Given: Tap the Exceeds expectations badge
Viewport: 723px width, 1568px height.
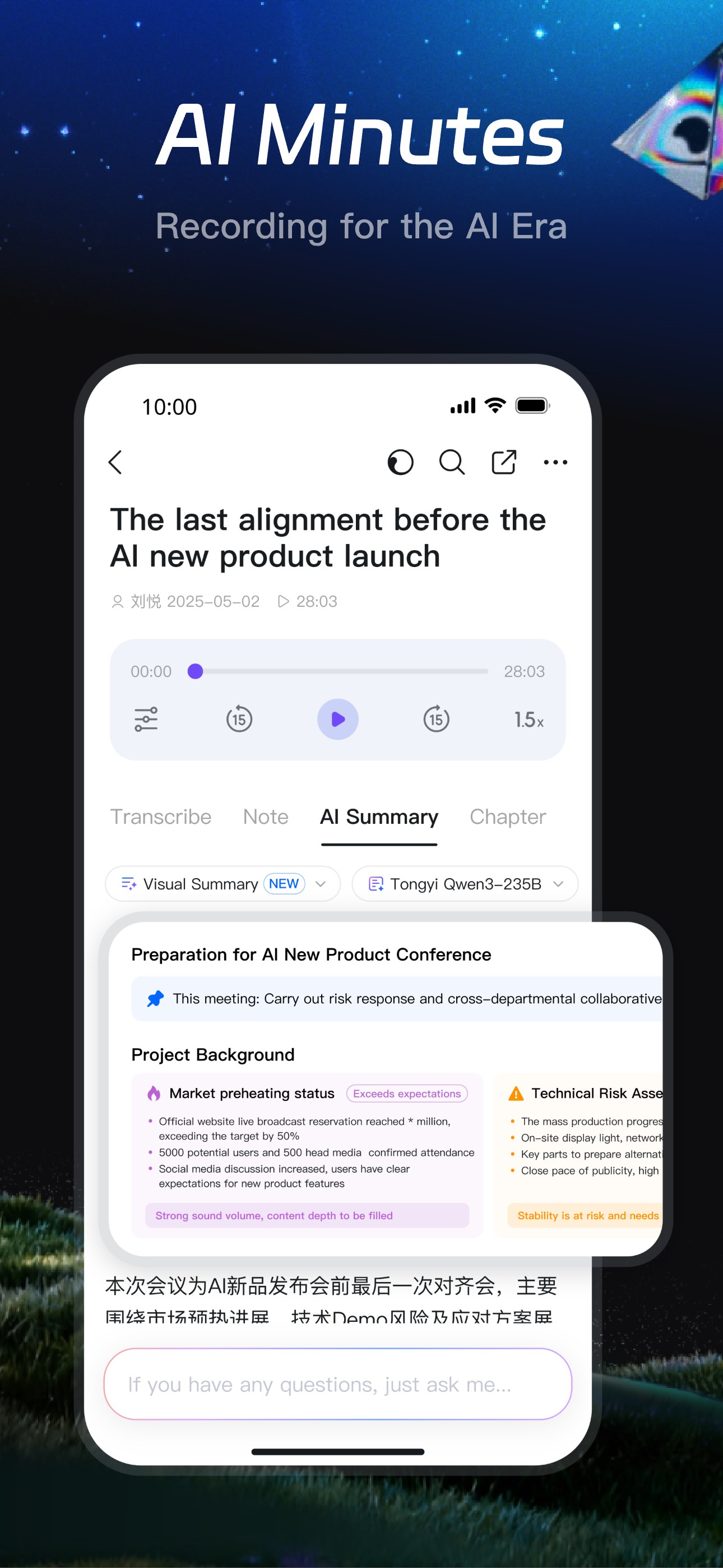Looking at the screenshot, I should click(406, 1093).
